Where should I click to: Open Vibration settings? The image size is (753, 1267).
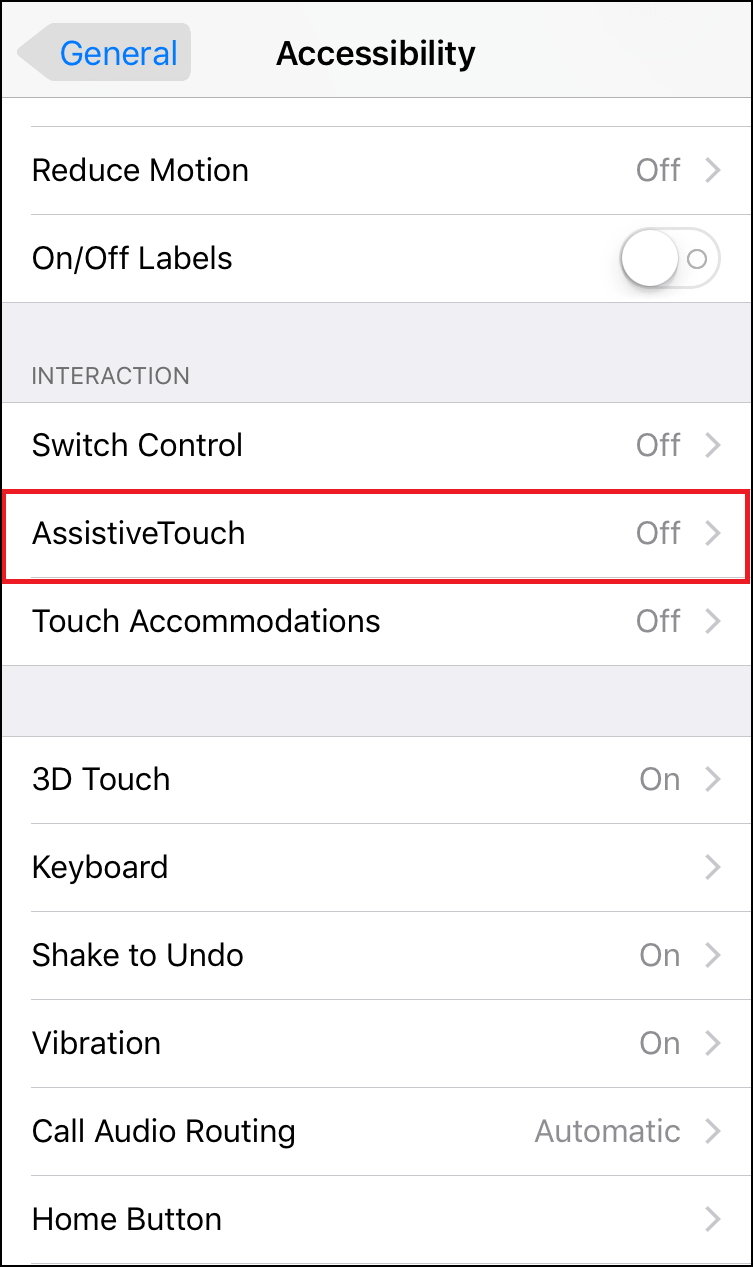[376, 1043]
